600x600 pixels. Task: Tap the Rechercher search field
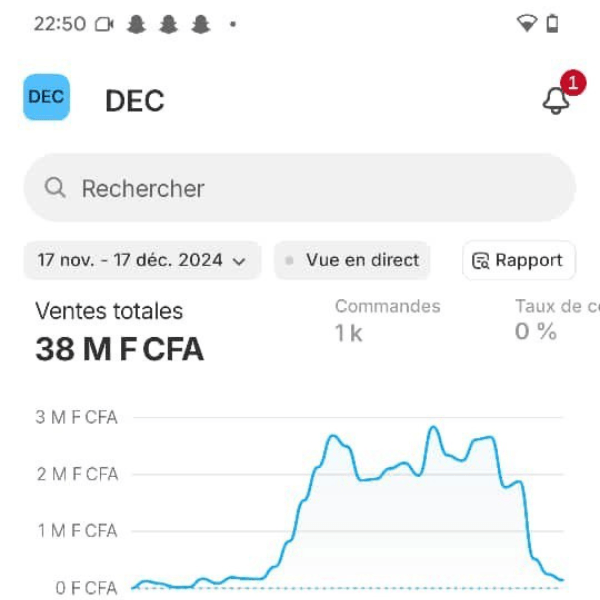tap(299, 188)
